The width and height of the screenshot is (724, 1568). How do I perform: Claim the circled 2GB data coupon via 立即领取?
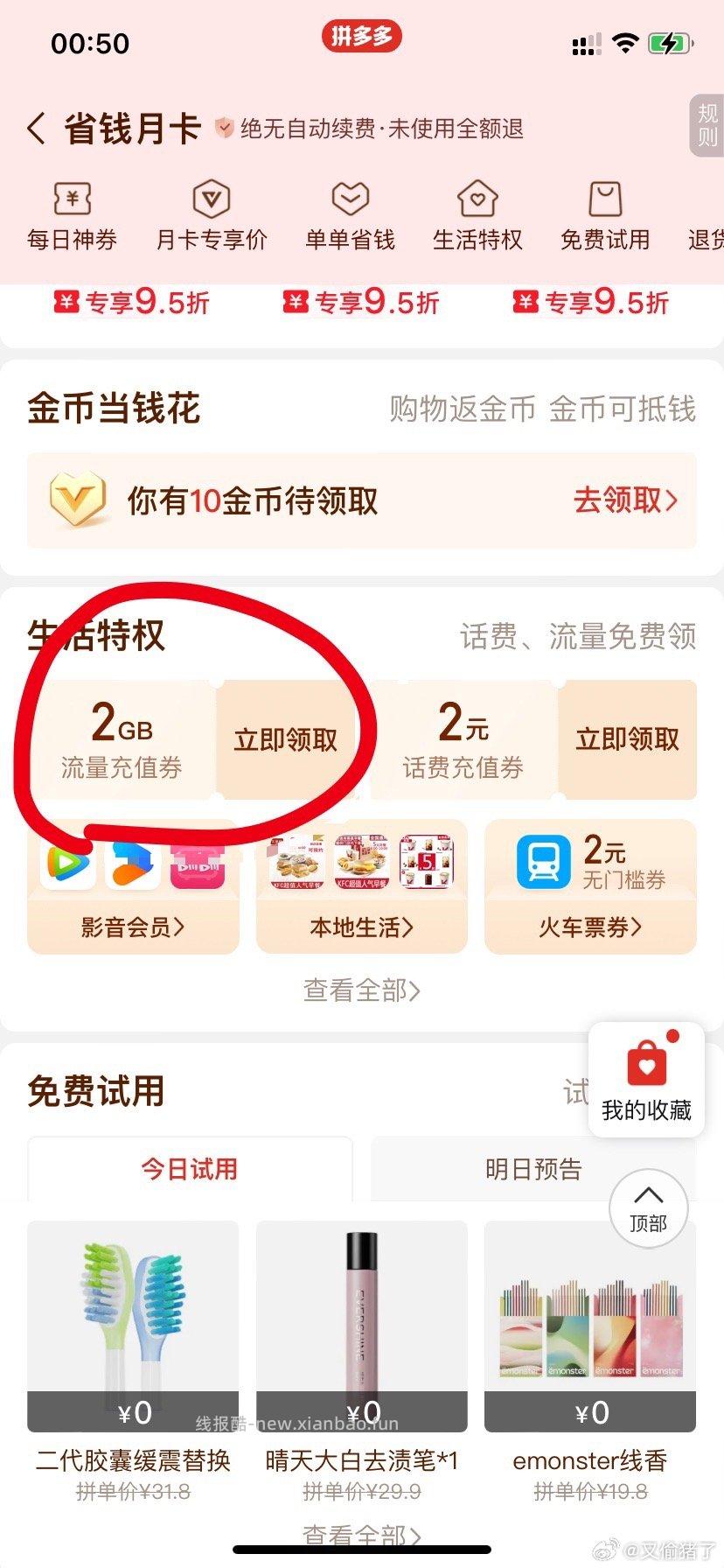coord(289,738)
